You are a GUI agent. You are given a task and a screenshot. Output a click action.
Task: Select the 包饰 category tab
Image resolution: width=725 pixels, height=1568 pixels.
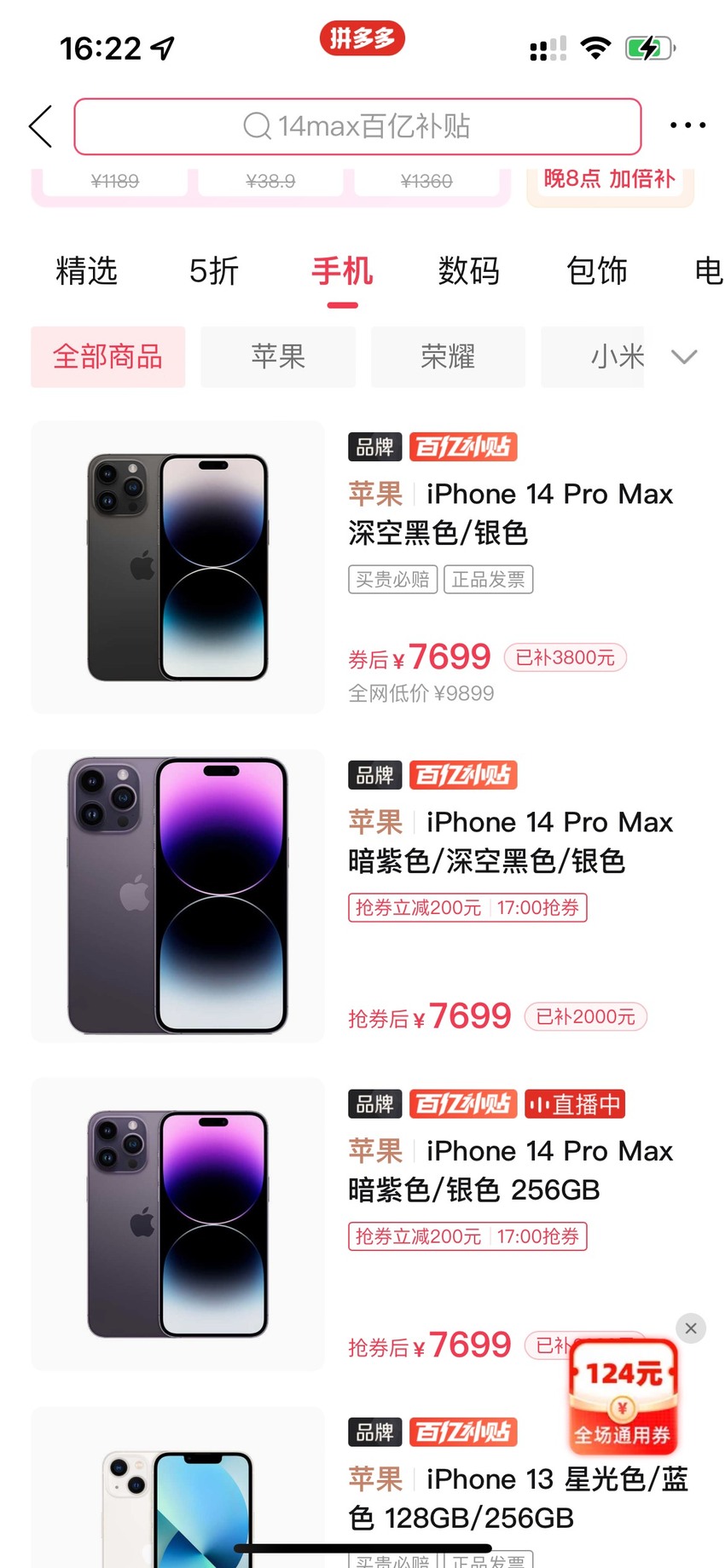click(597, 271)
